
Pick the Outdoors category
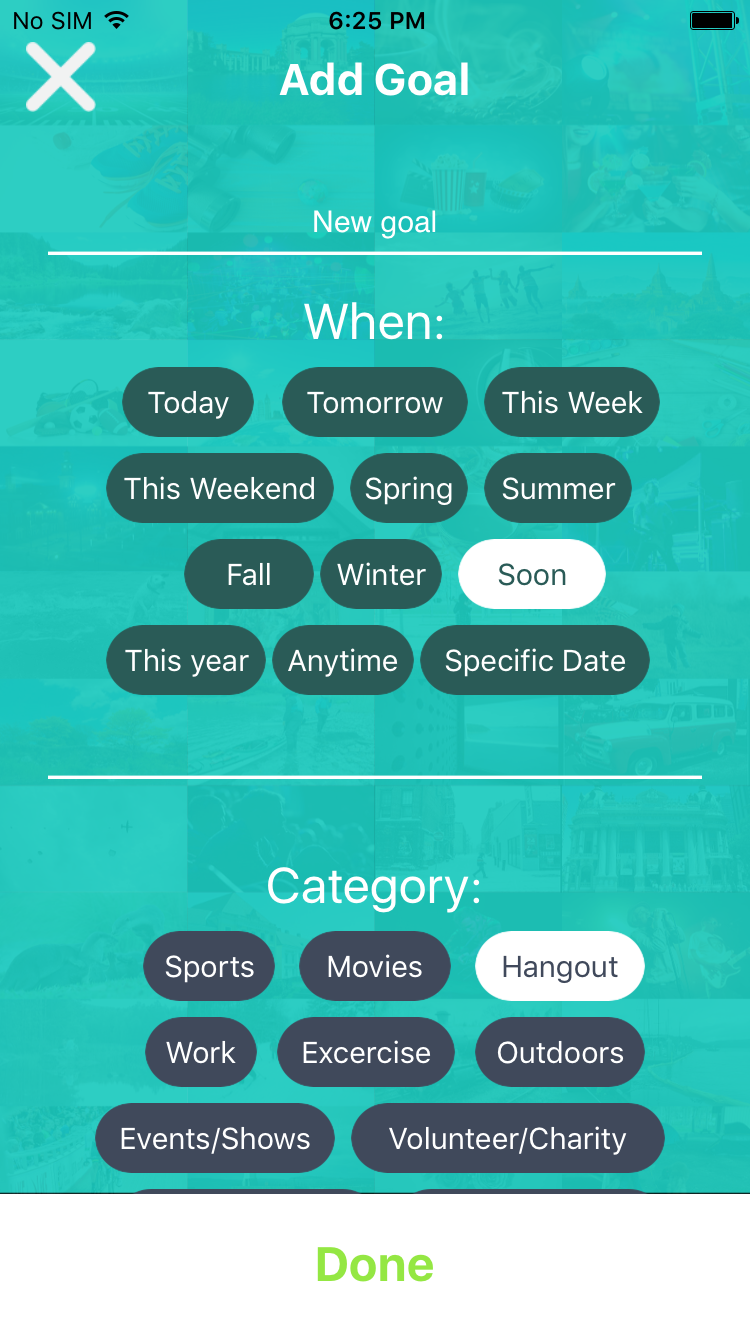click(560, 1053)
